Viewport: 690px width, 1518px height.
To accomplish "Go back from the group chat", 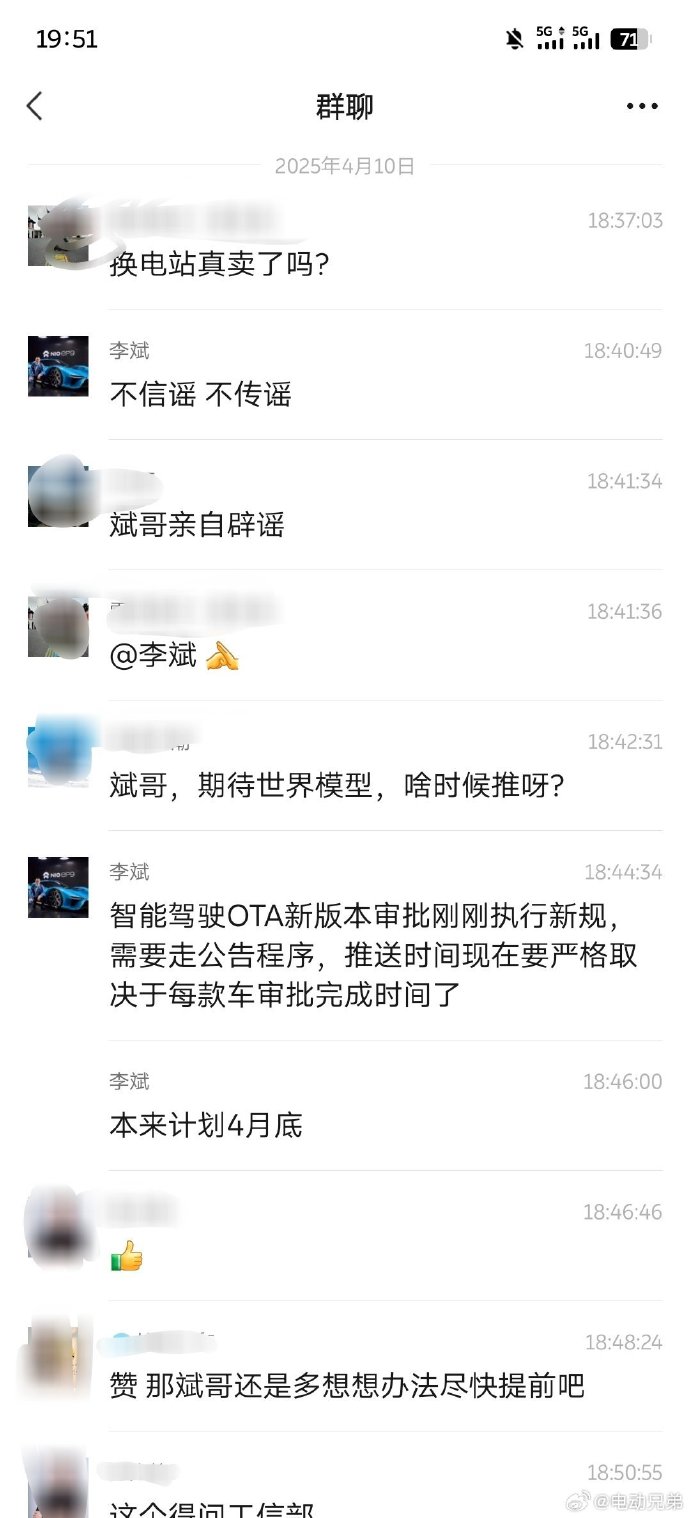I will tap(35, 106).
